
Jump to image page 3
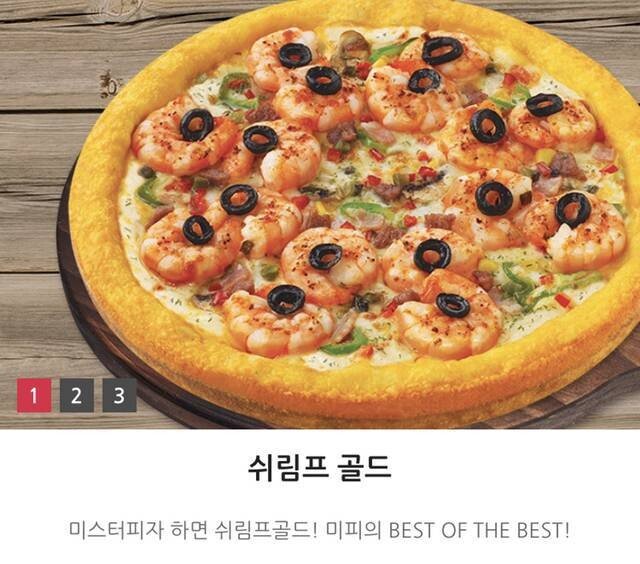tap(119, 395)
